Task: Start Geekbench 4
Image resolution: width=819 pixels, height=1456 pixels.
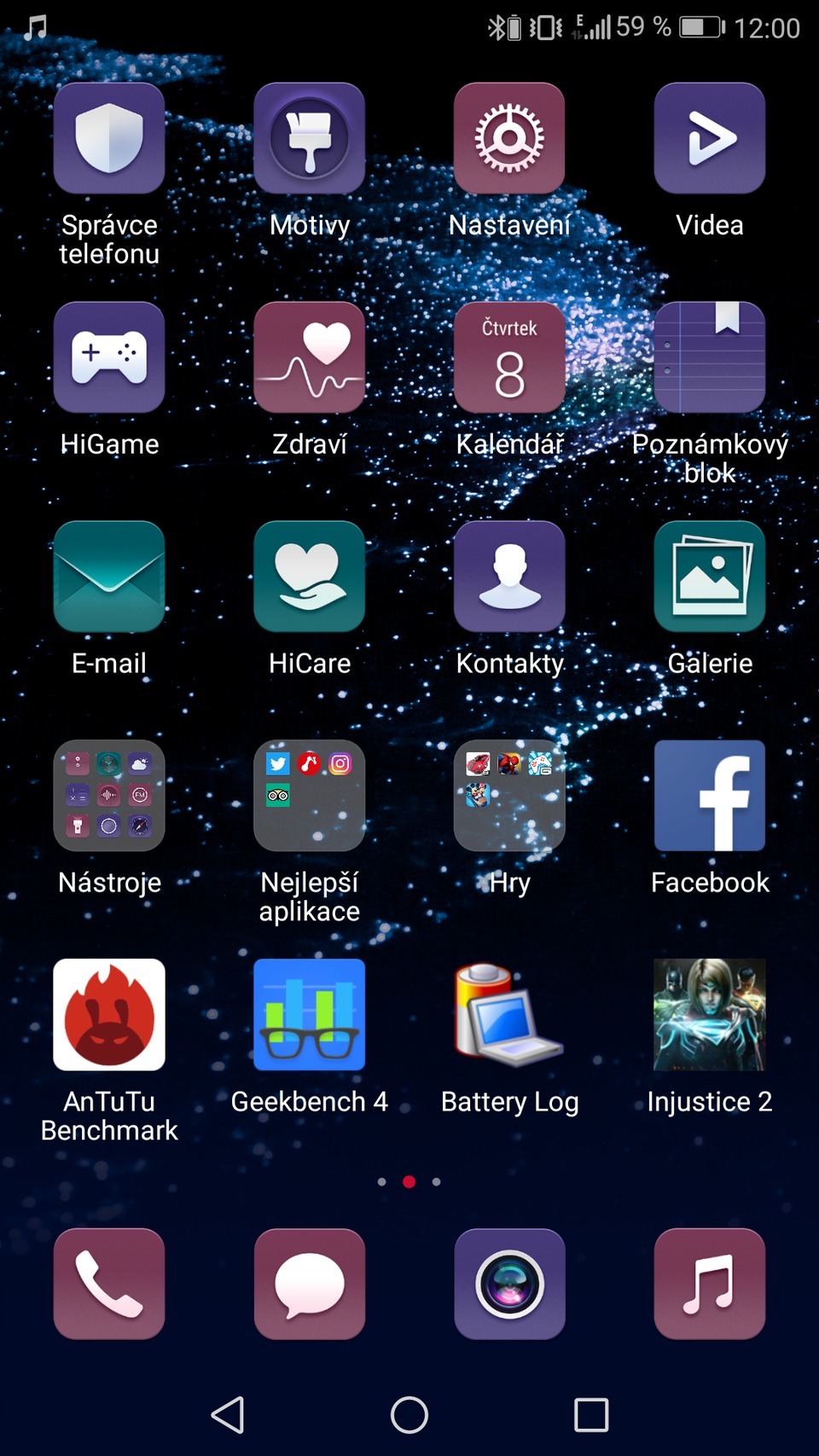Action: pyautogui.click(x=310, y=1015)
